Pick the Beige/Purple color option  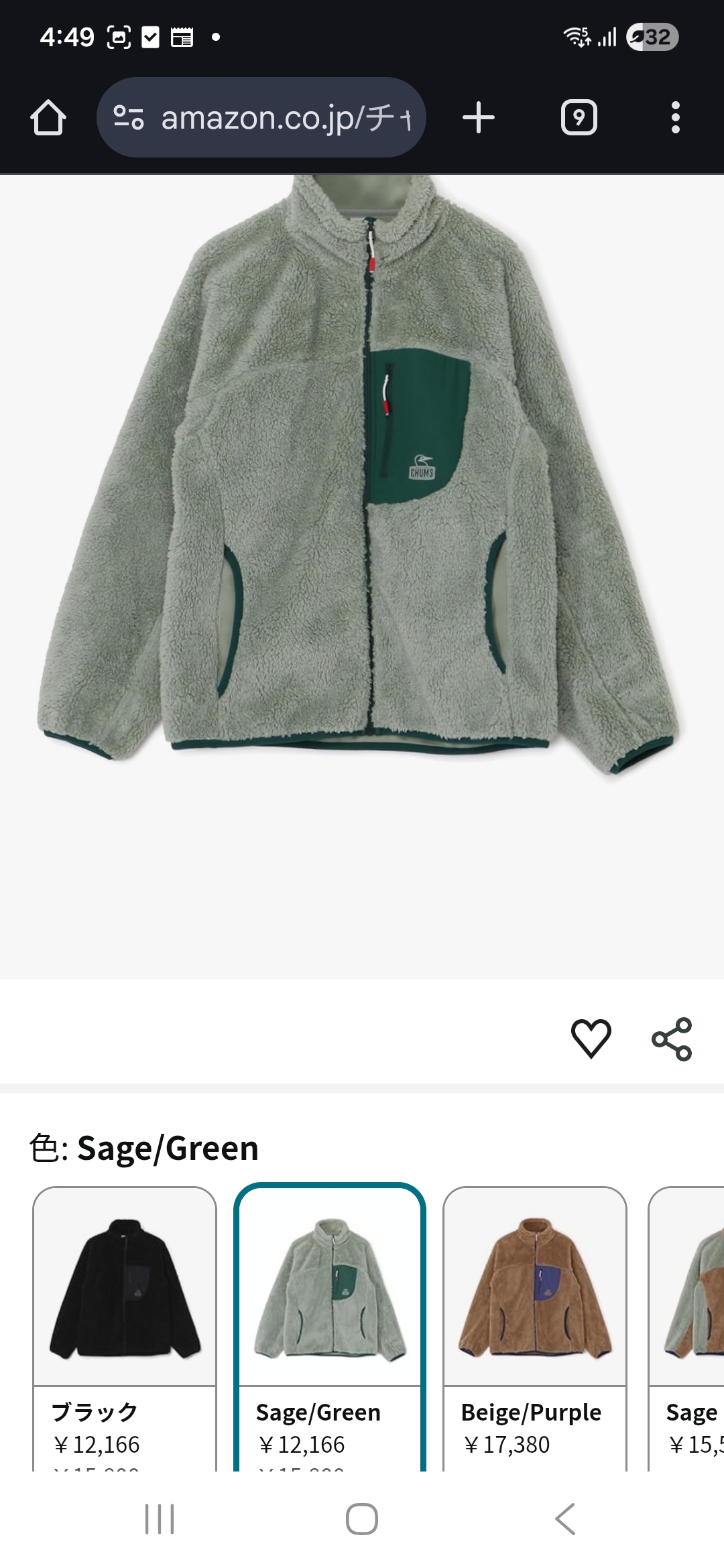click(535, 1327)
